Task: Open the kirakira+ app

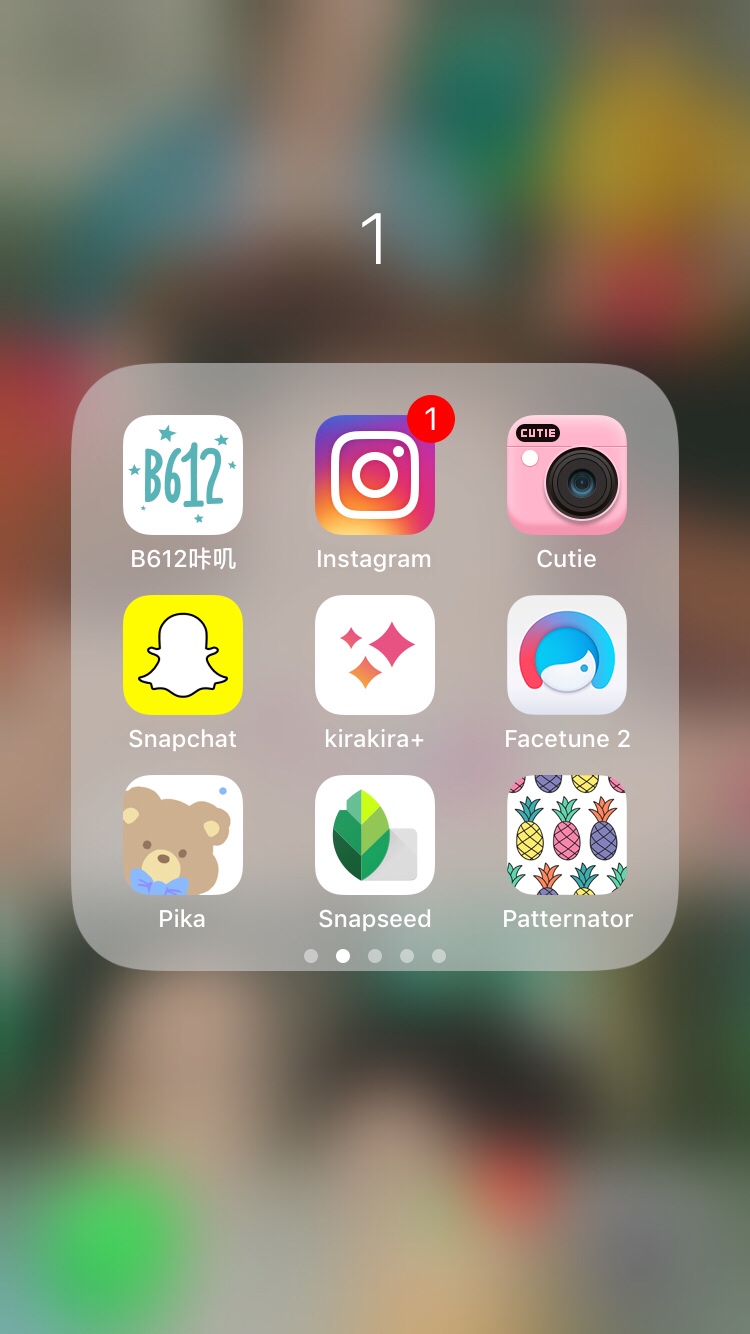Action: pyautogui.click(x=375, y=655)
